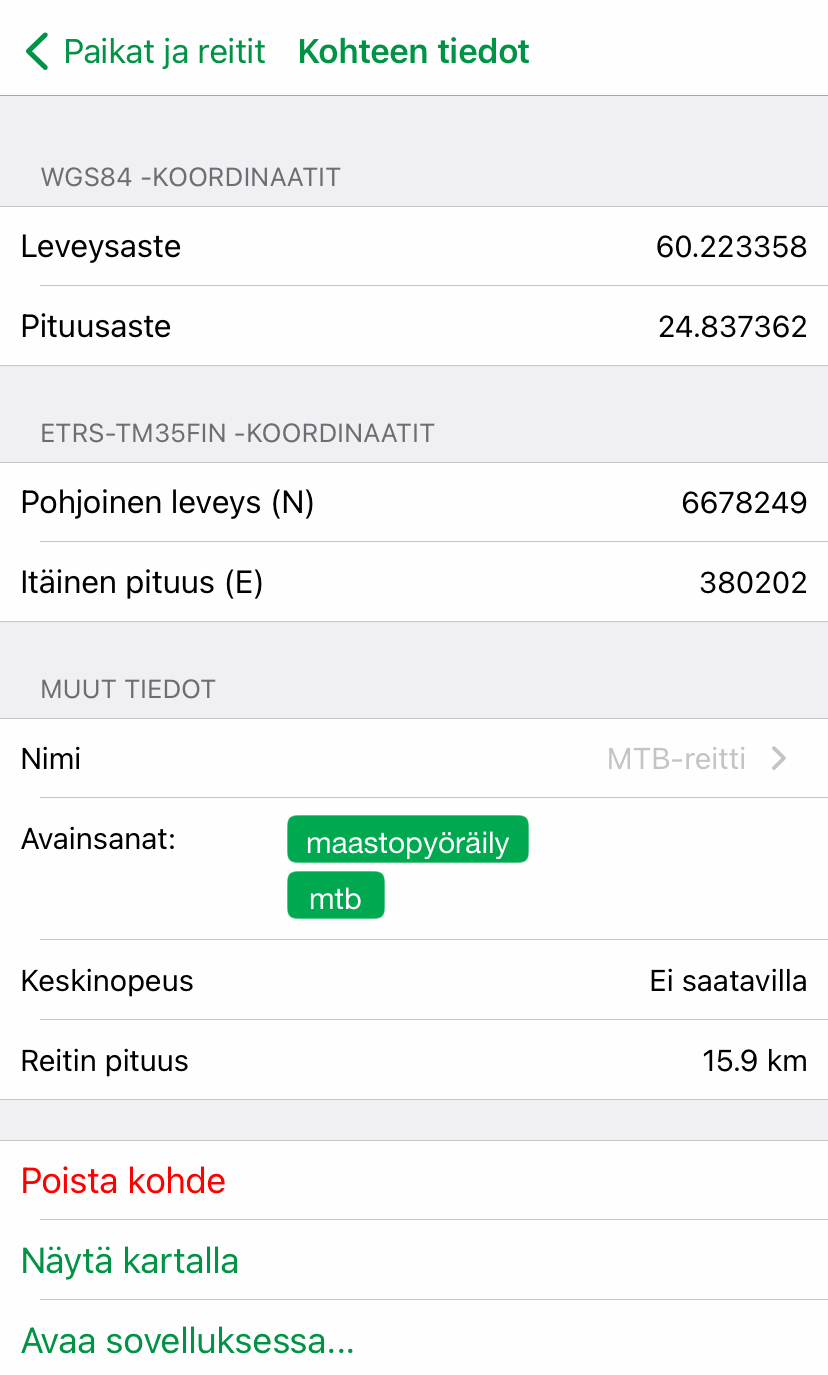Tap the maastopyöräily keyword chip
The width and height of the screenshot is (828, 1375).
[407, 841]
